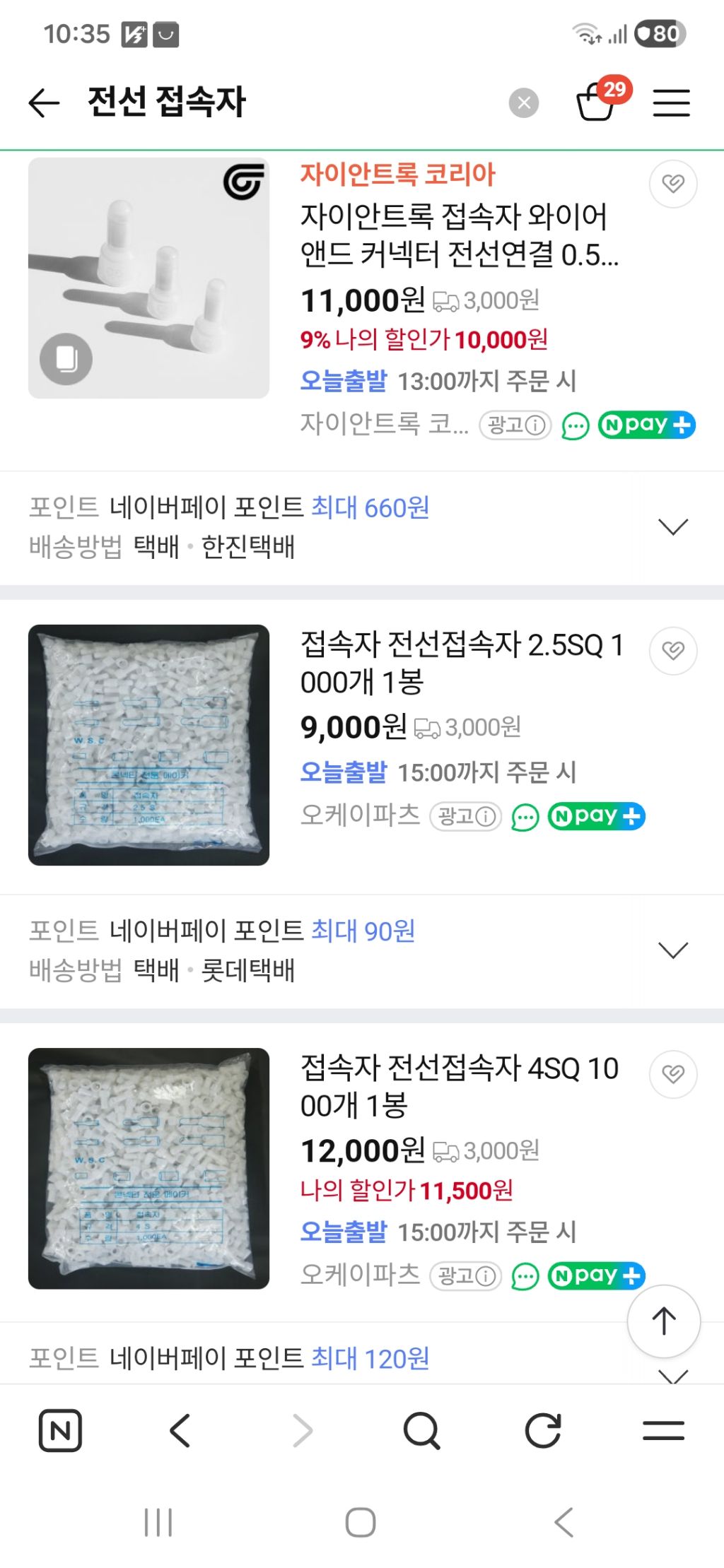Open the shopping cart with 29 items
The image size is (724, 1568).
tap(597, 101)
